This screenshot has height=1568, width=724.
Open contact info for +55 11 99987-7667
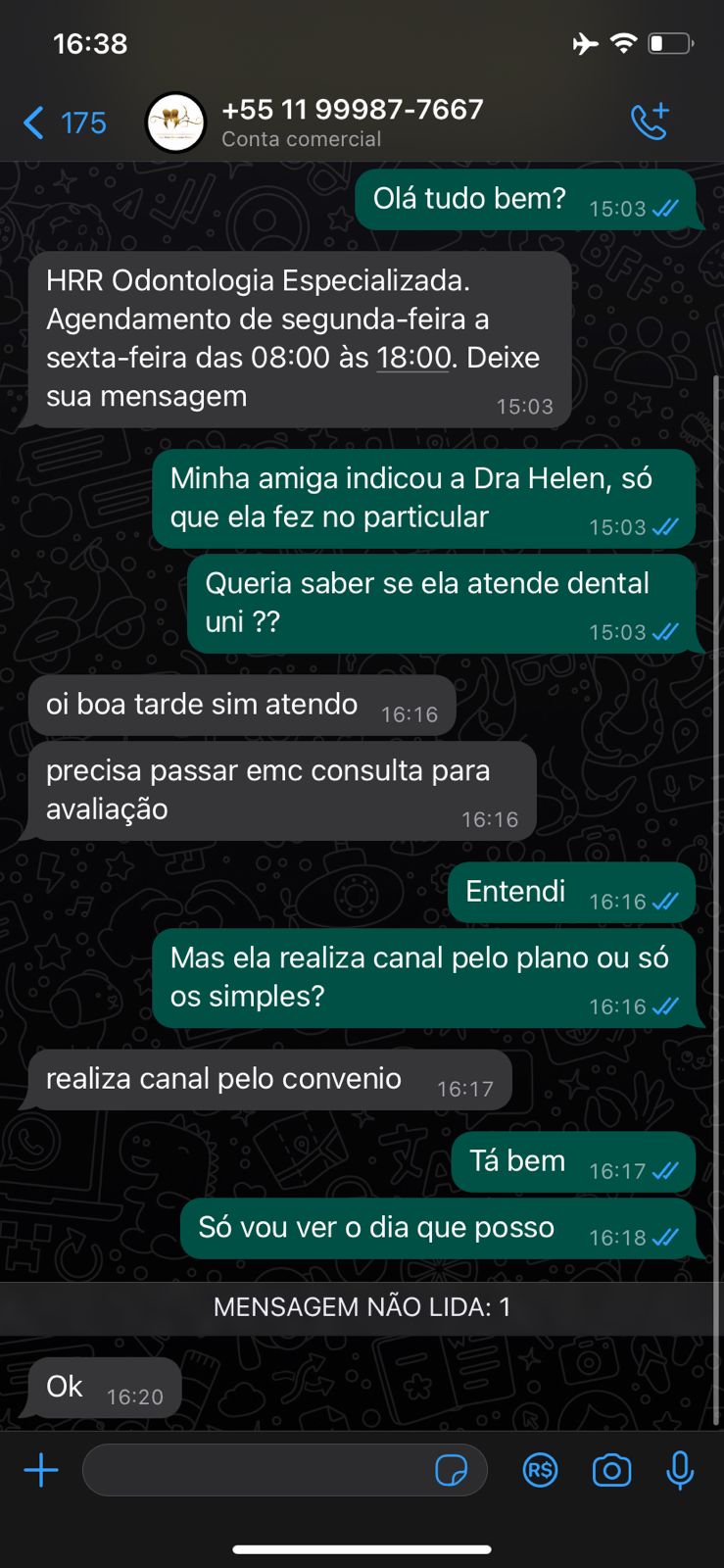(x=353, y=122)
